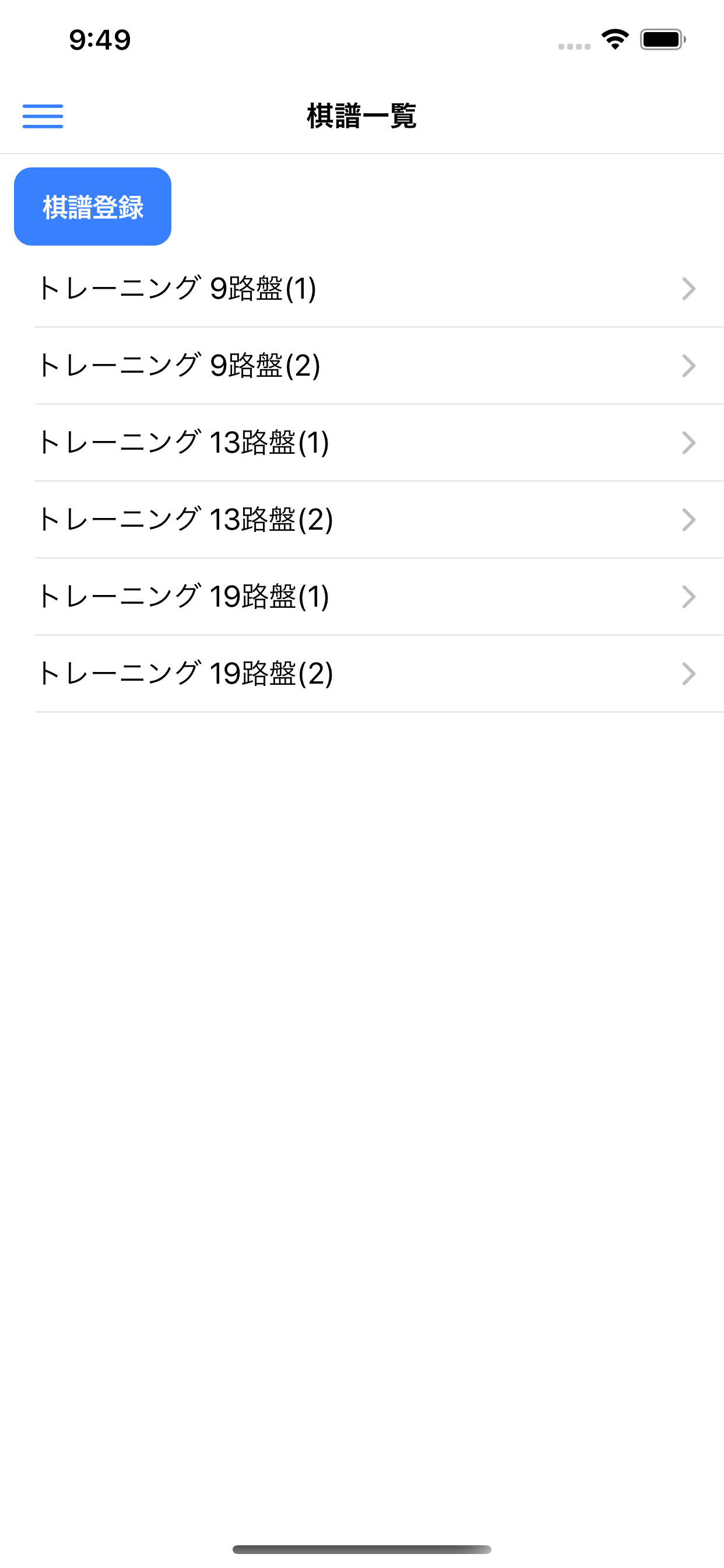Open トレーニング 13路盤(1)
Image resolution: width=724 pixels, height=1568 pixels.
365,443
